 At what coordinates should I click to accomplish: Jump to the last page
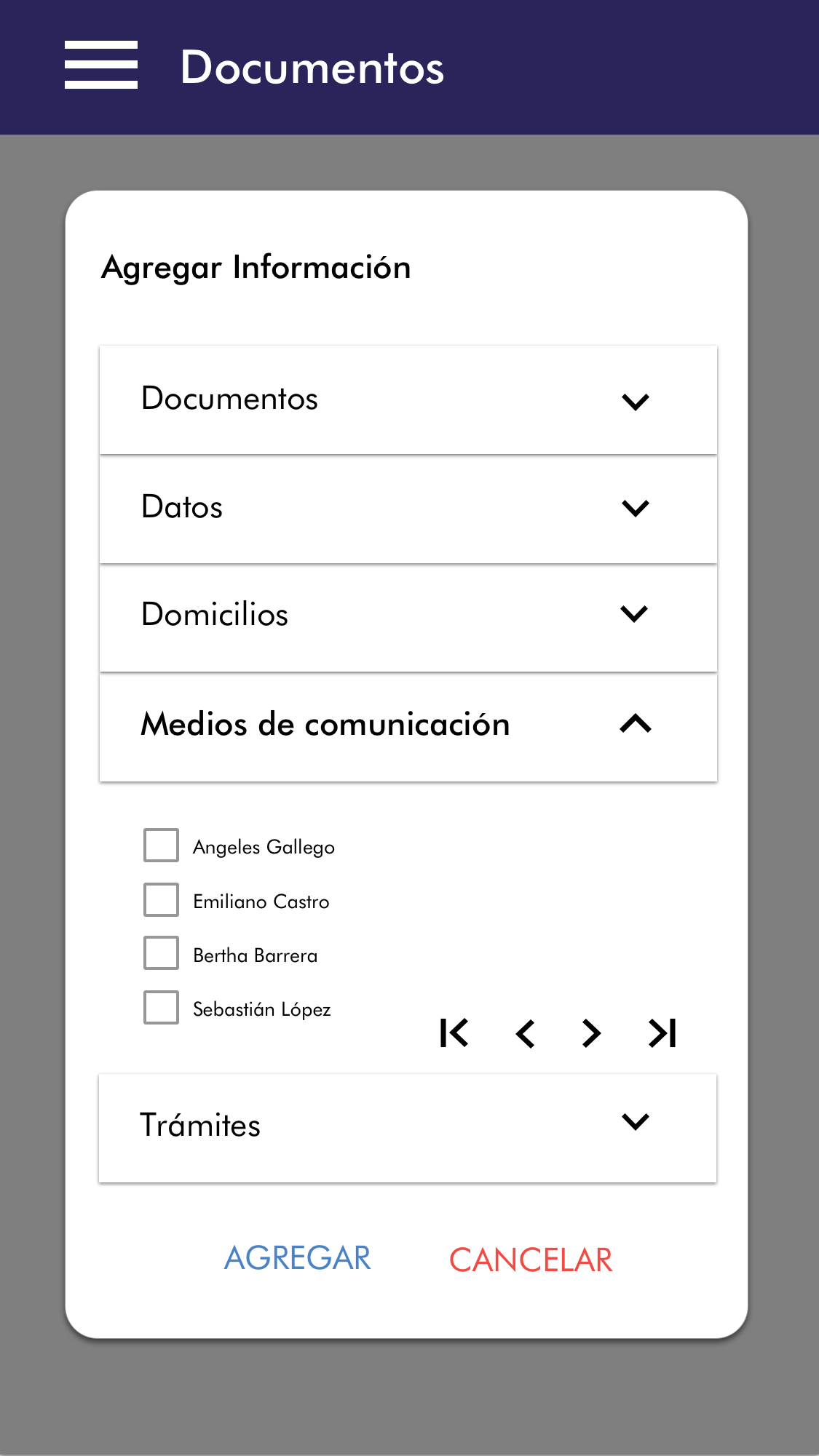click(x=662, y=1033)
